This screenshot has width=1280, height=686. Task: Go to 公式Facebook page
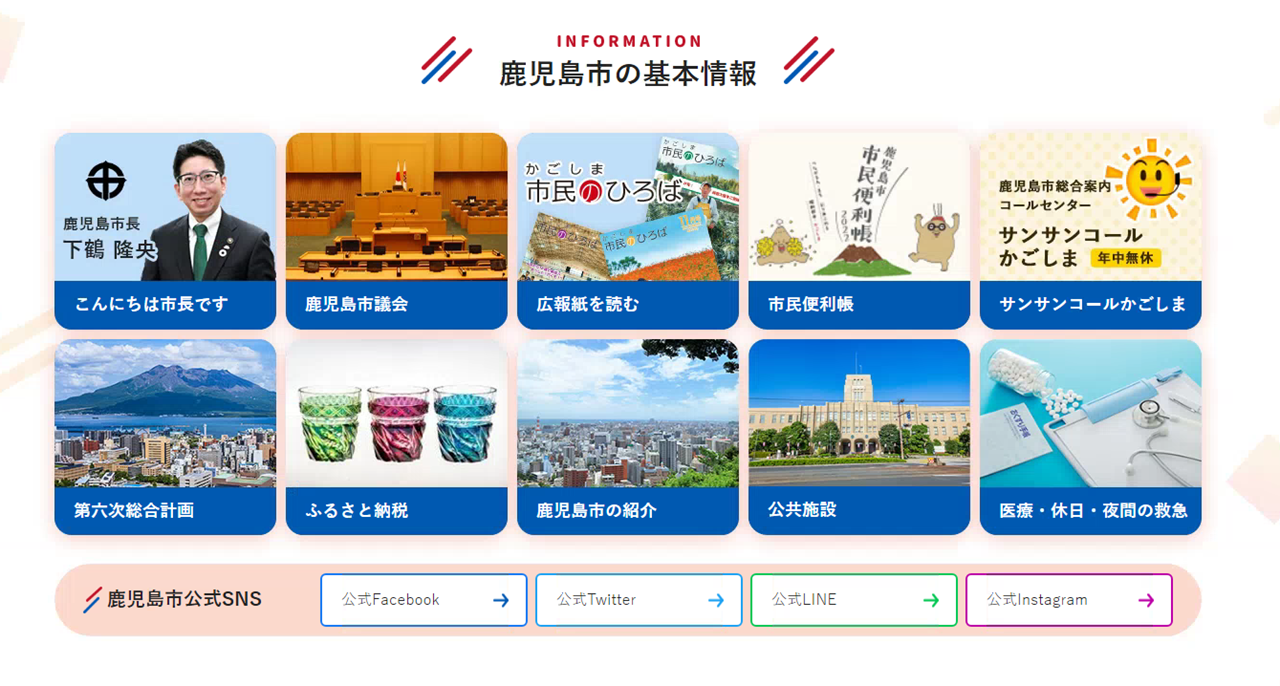pyautogui.click(x=423, y=600)
